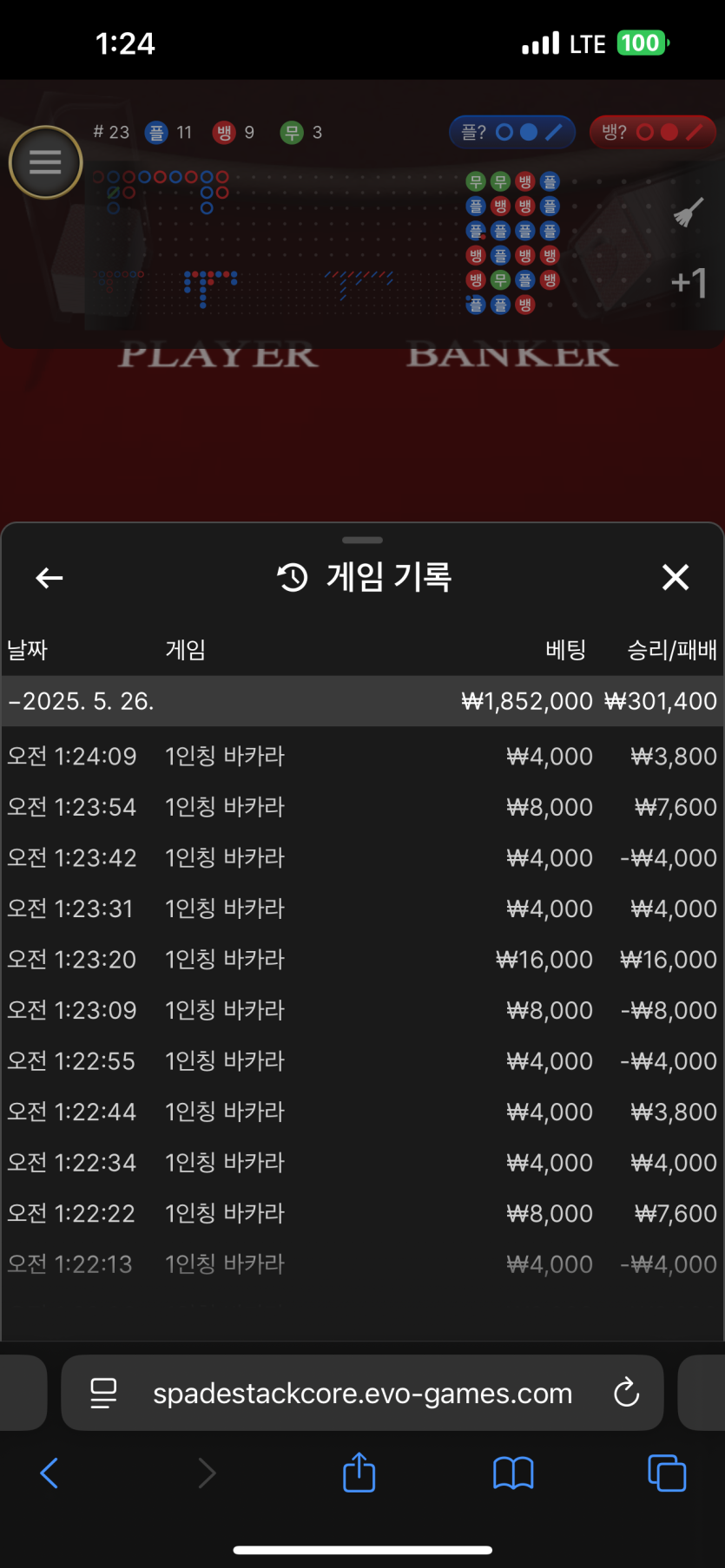The width and height of the screenshot is (725, 1568).
Task: Tap the Player prediction chip
Action: coord(511,133)
